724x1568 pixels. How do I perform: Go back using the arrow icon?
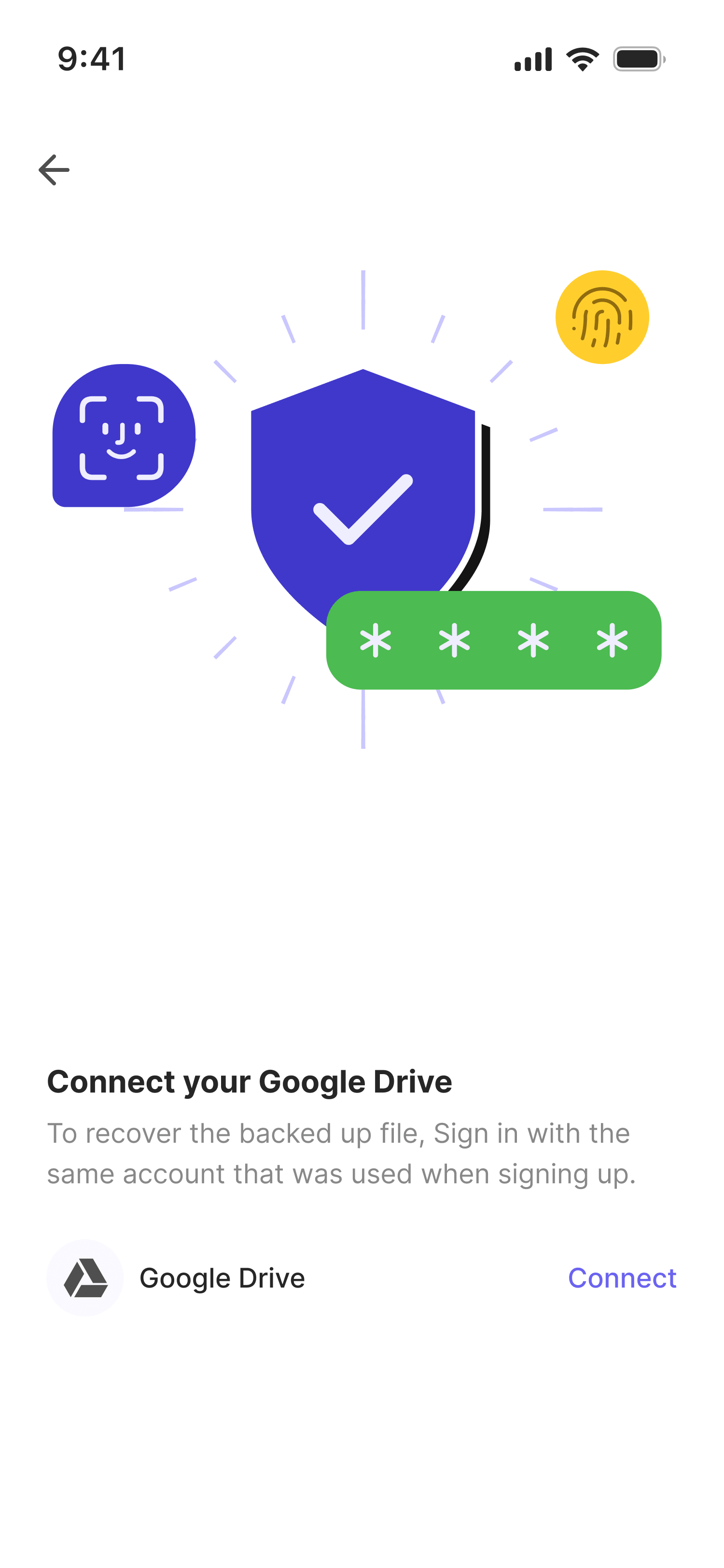pyautogui.click(x=54, y=170)
